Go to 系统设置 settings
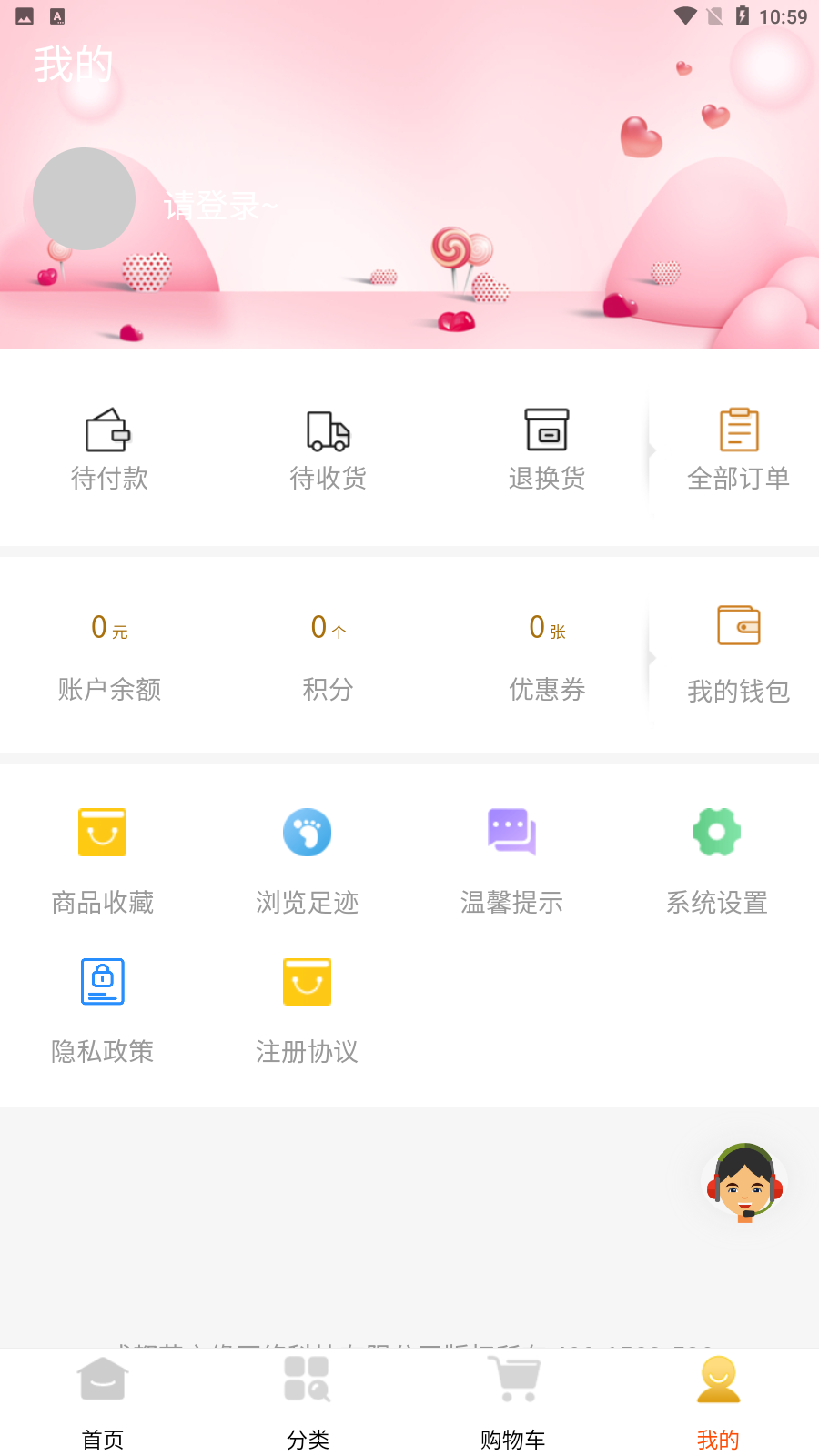 click(x=716, y=860)
